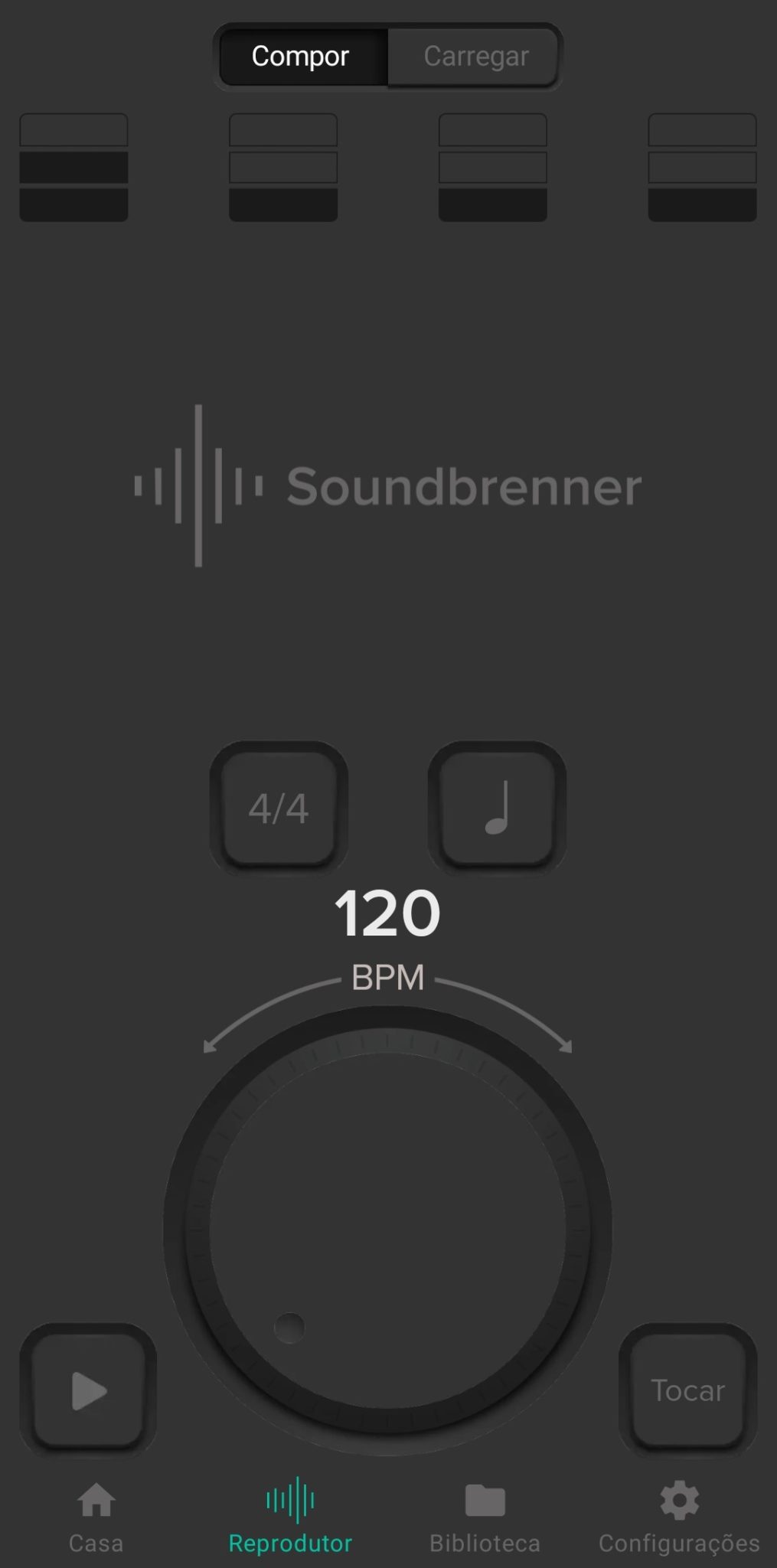Toggle the first beat accent block
This screenshot has width=777, height=1568.
pos(73,168)
